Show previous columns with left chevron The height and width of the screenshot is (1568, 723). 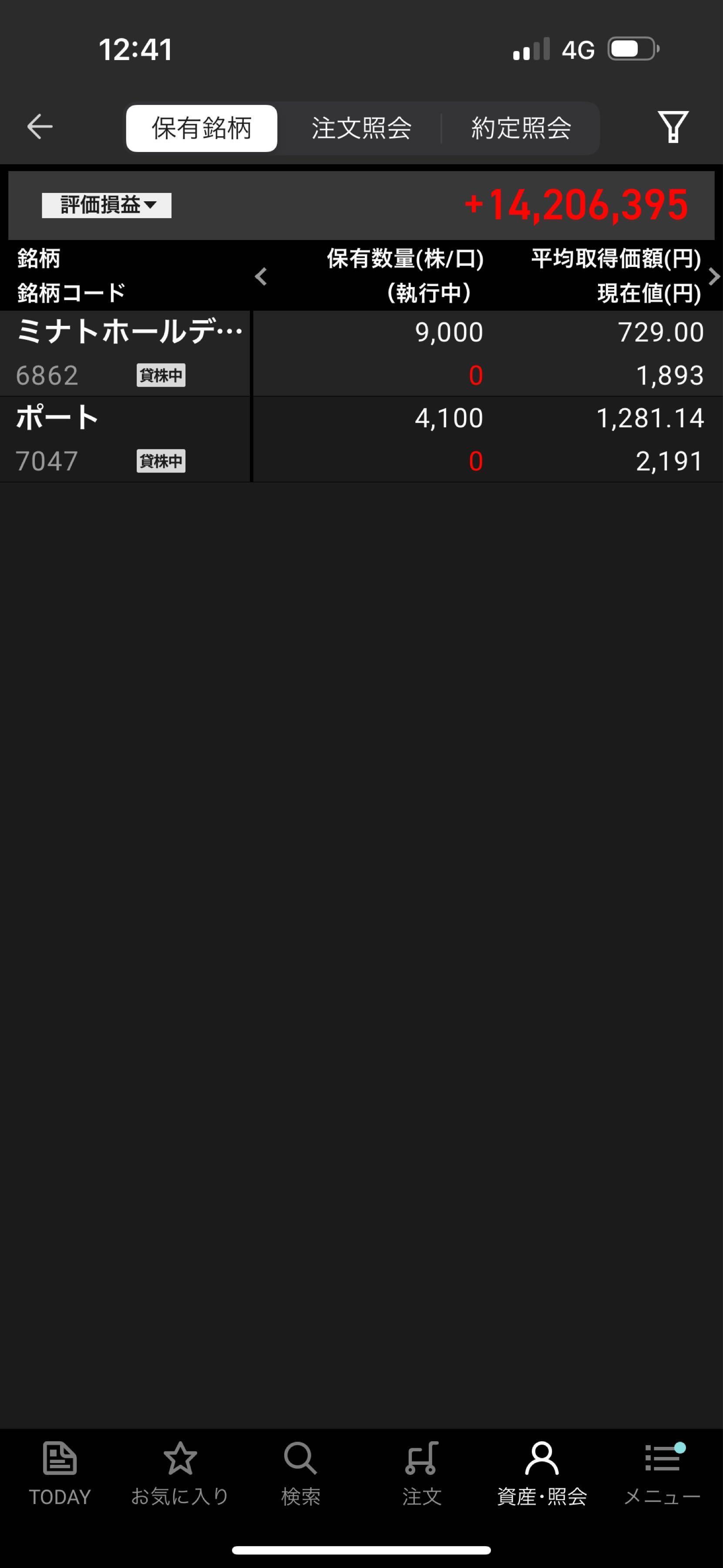click(x=262, y=276)
